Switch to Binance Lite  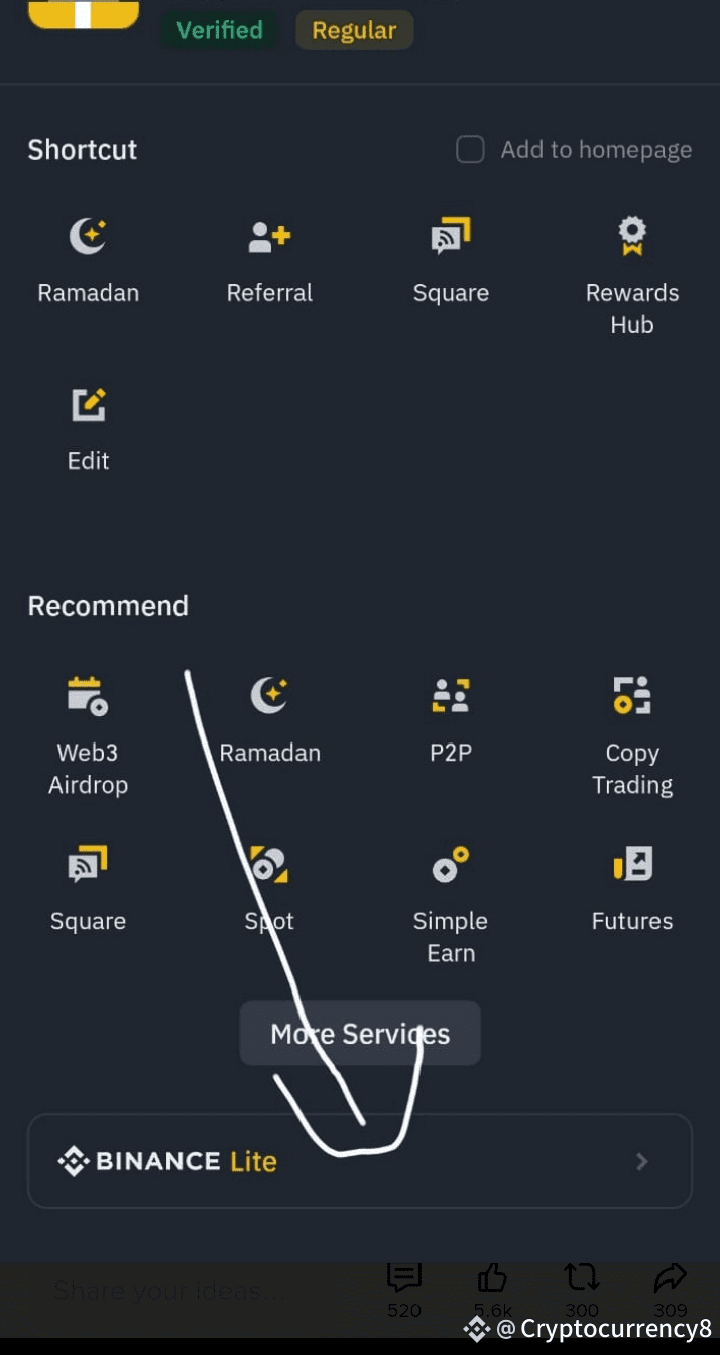pos(360,1161)
